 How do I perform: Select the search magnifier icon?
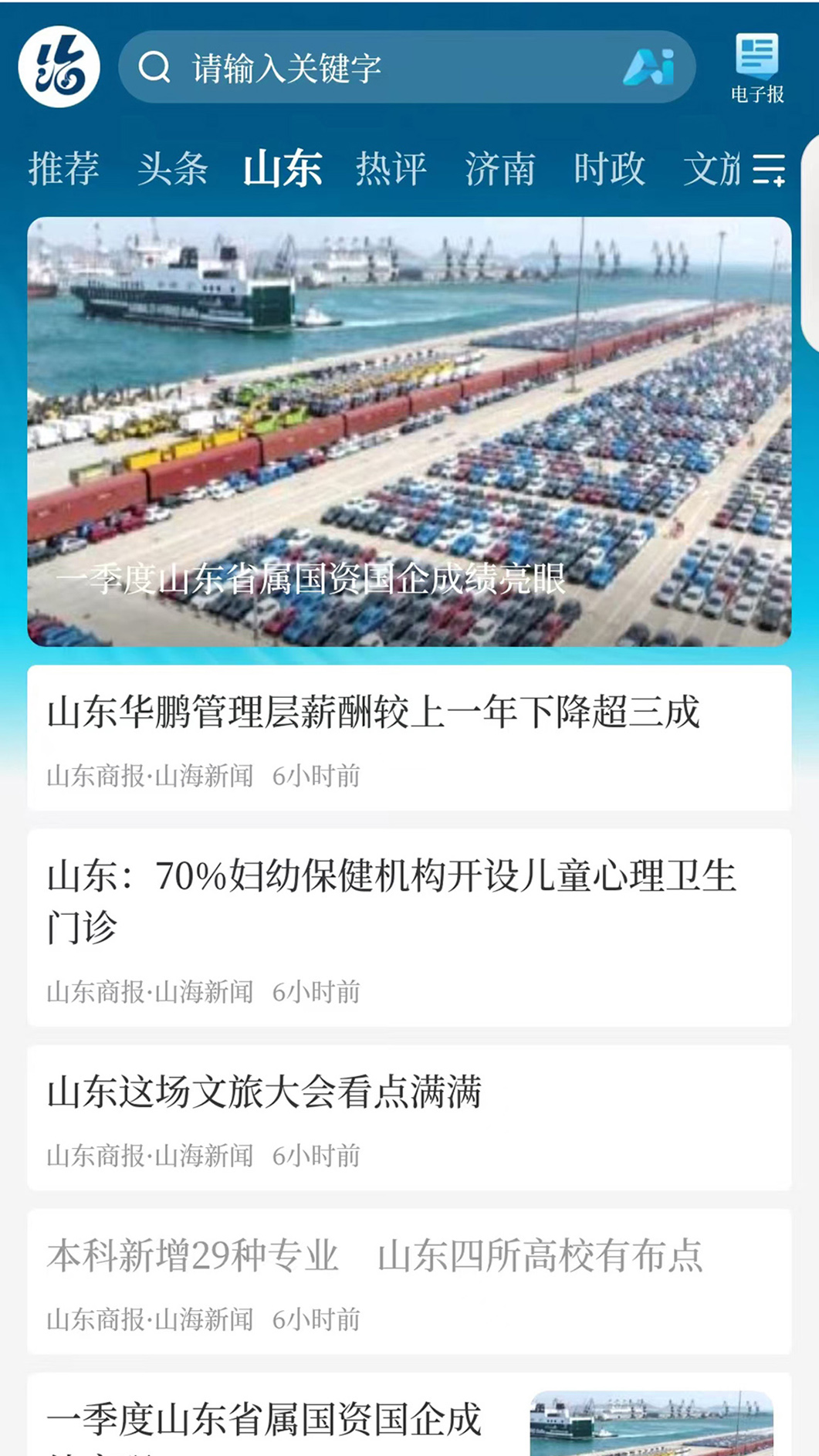coord(156,68)
